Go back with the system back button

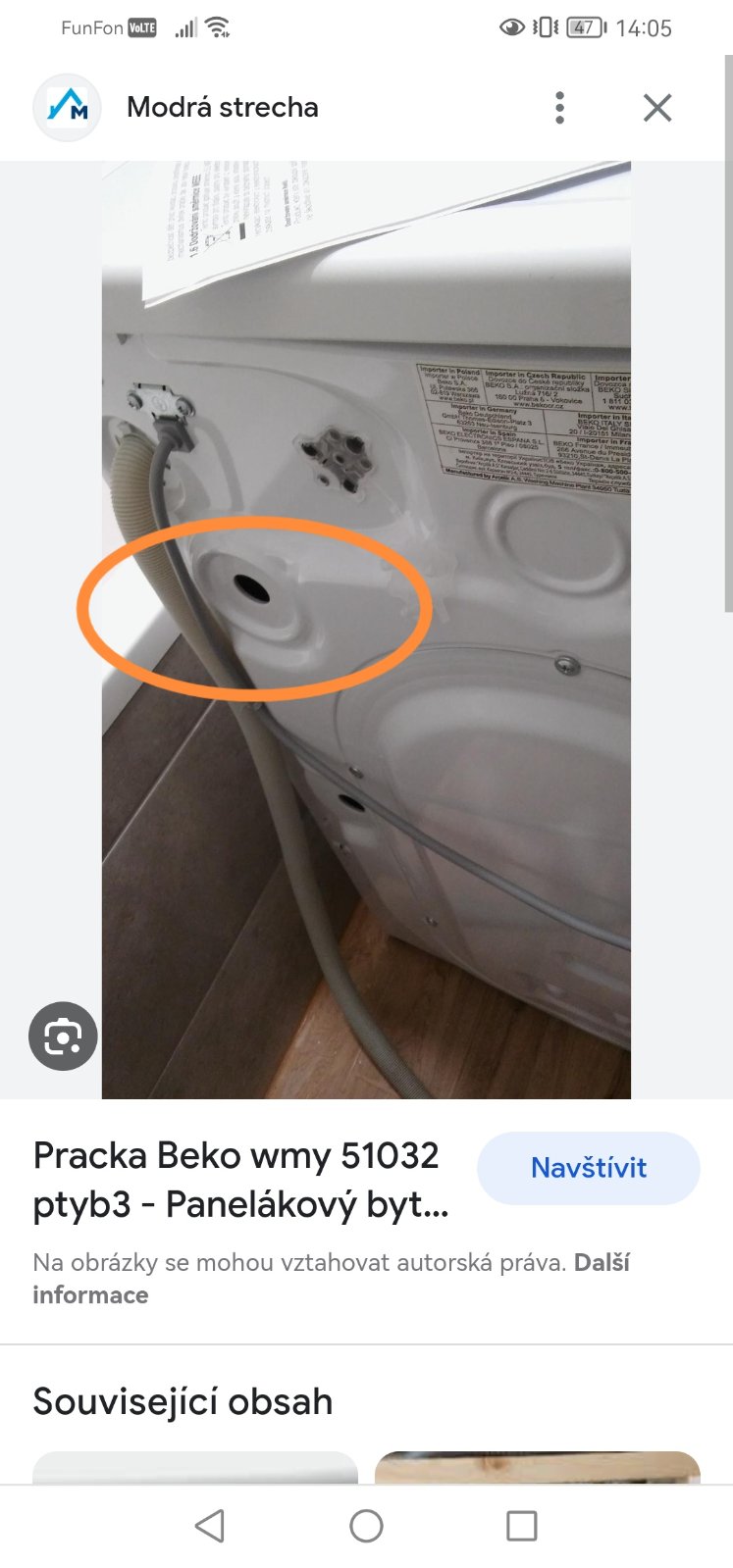click(210, 1526)
